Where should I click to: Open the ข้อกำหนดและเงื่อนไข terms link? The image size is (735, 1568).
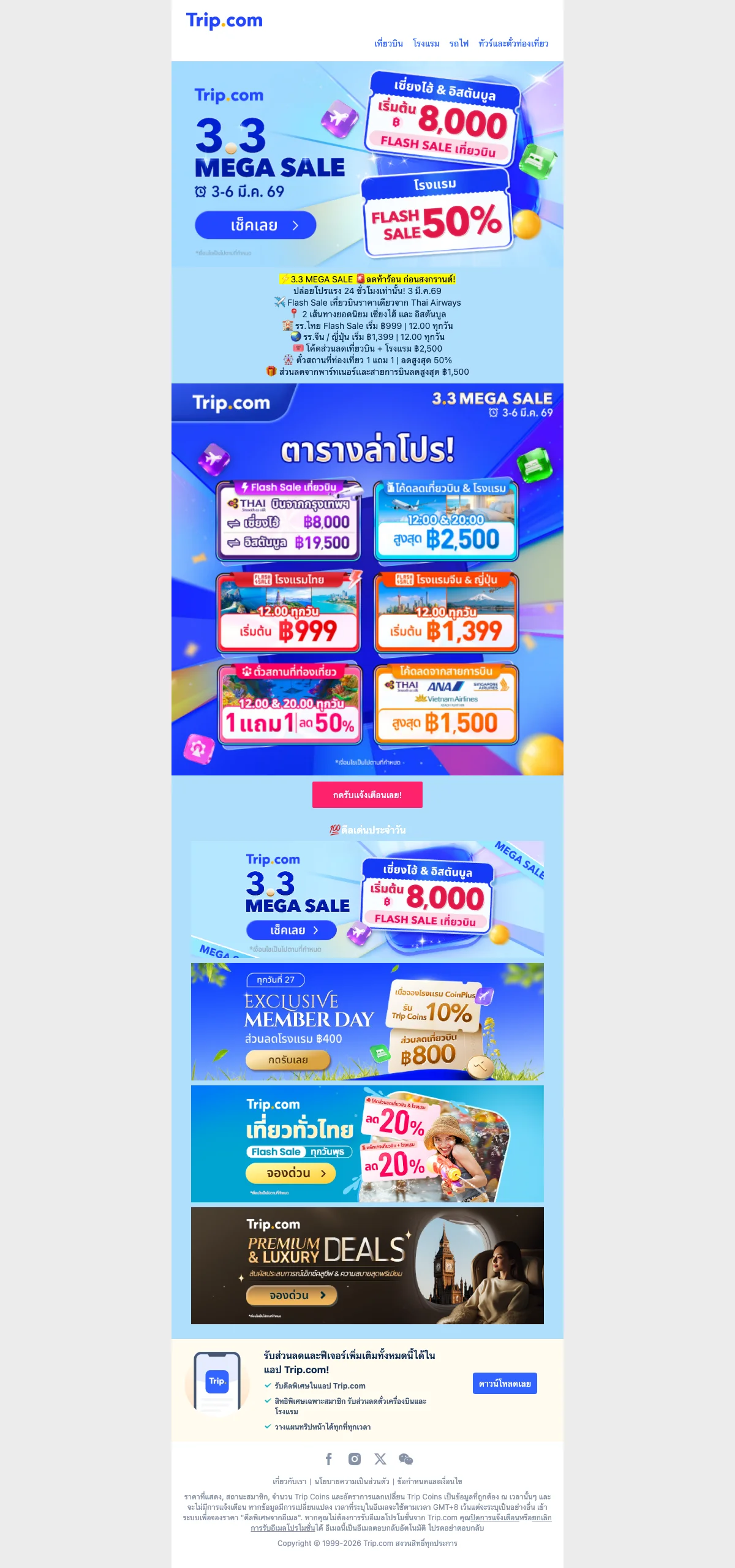pos(429,1481)
